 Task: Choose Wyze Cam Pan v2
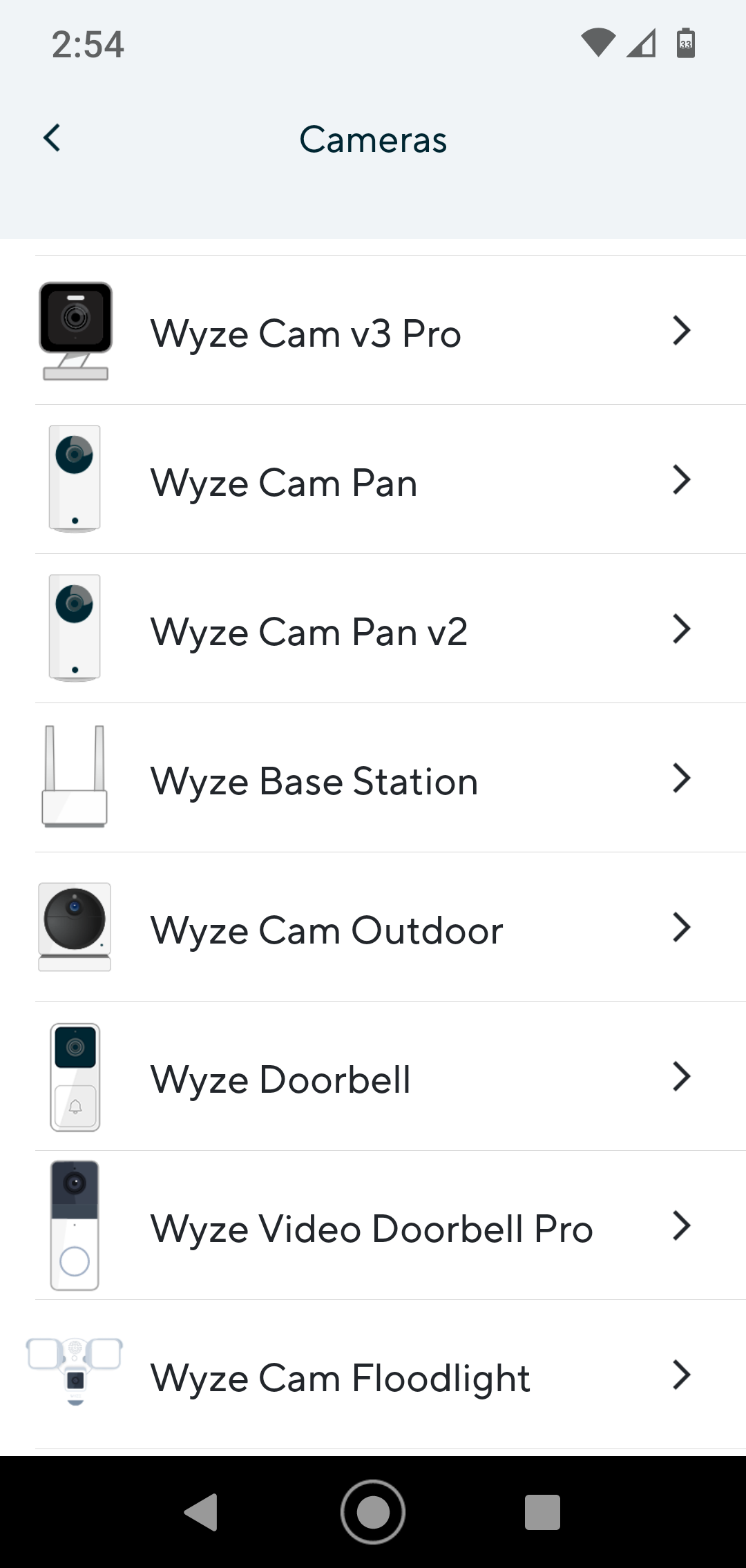[x=373, y=630]
